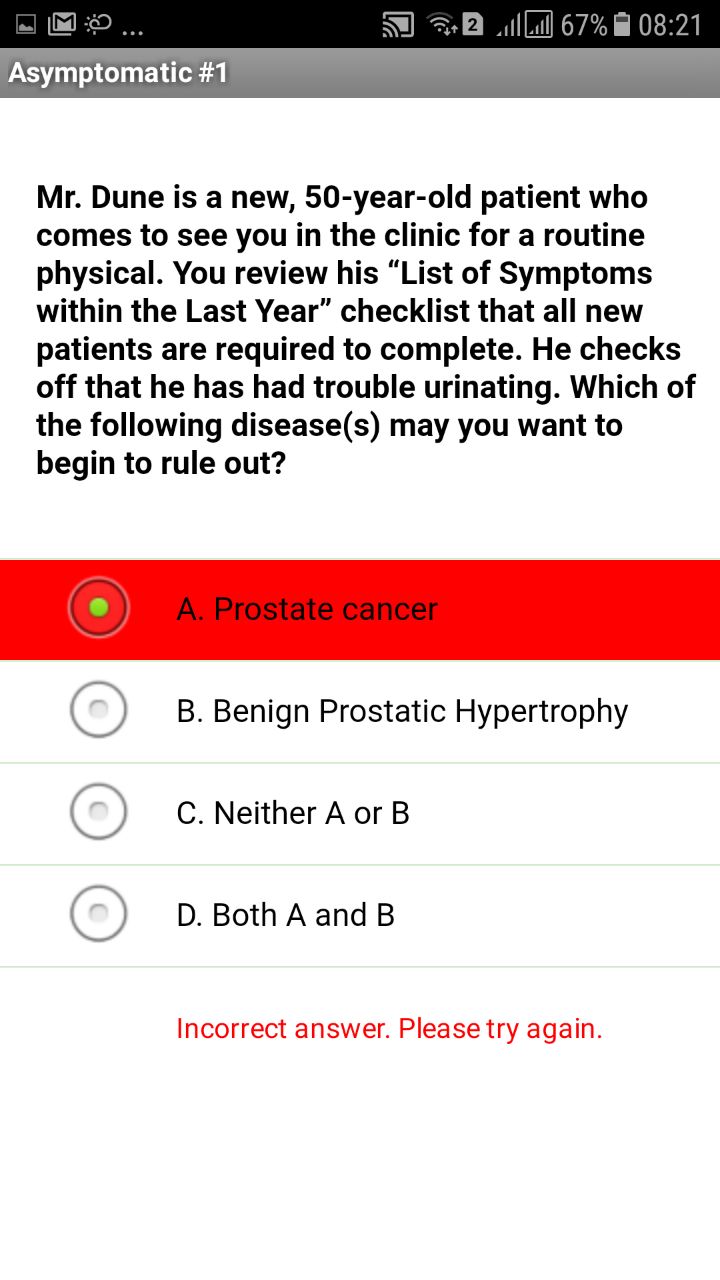The height and width of the screenshot is (1280, 720).
Task: Tap the SIM 2 indicator icon
Action: (x=471, y=25)
